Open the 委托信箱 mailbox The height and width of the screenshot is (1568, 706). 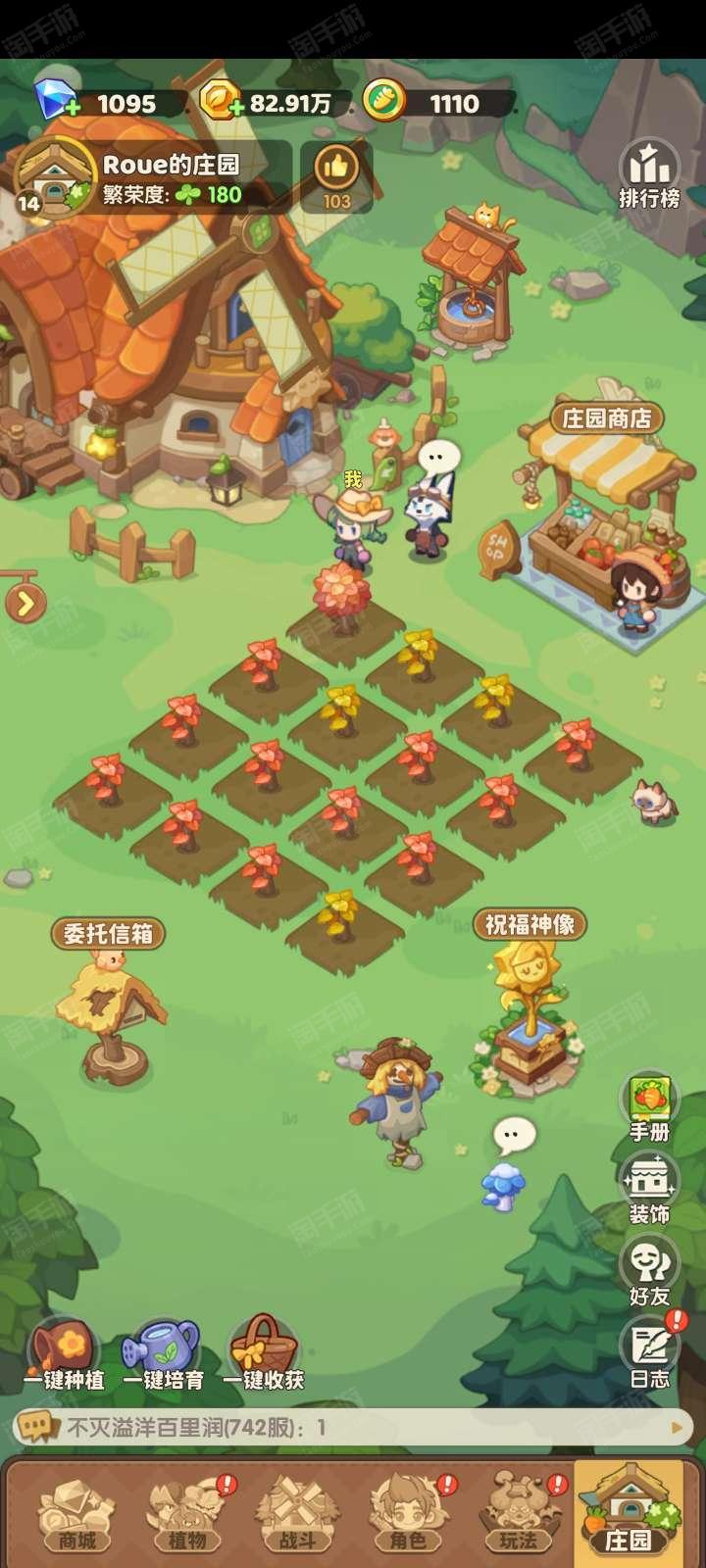pyautogui.click(x=108, y=1009)
